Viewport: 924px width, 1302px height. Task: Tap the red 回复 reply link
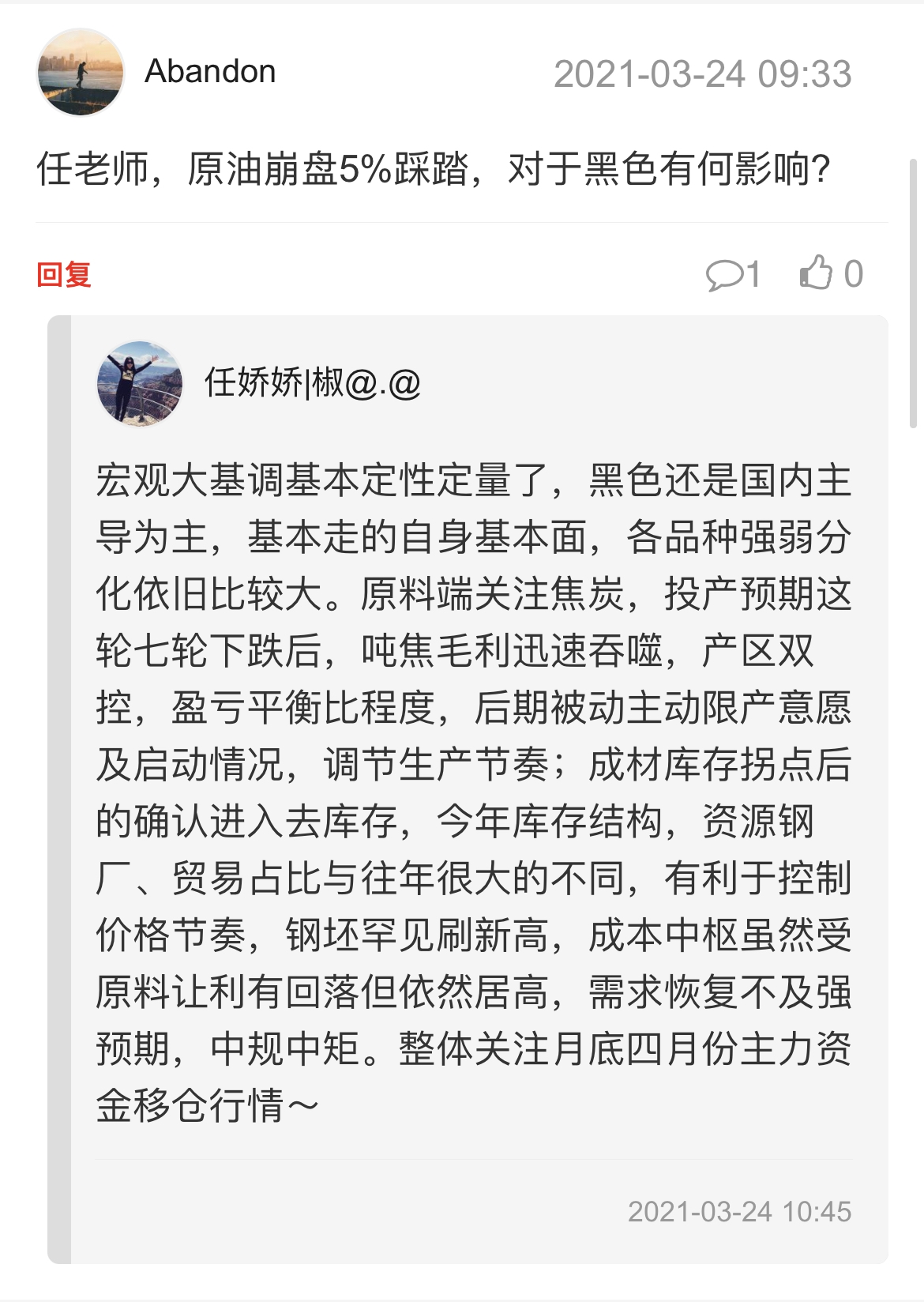(x=64, y=274)
